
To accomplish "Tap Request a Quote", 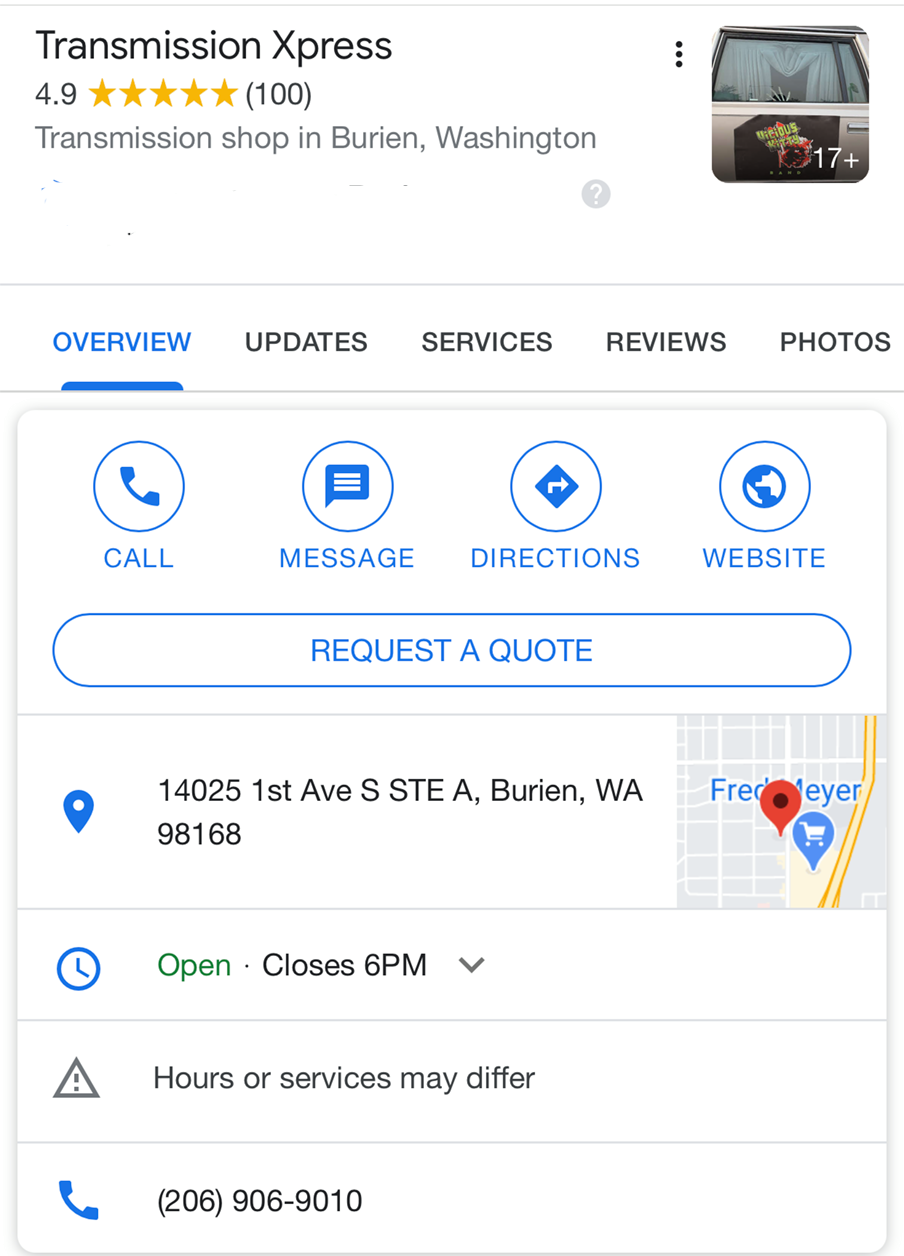I will (x=451, y=651).
